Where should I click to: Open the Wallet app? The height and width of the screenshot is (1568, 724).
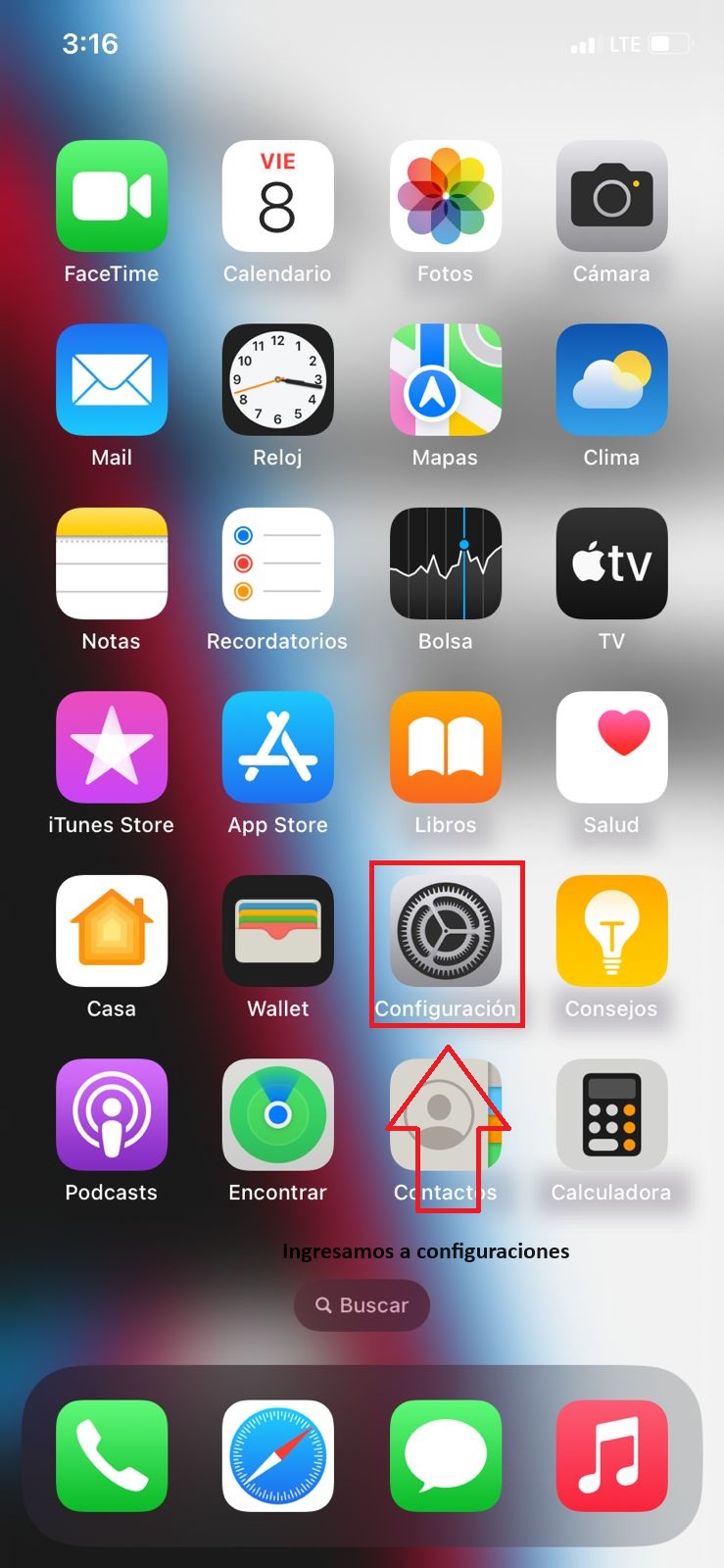[278, 931]
